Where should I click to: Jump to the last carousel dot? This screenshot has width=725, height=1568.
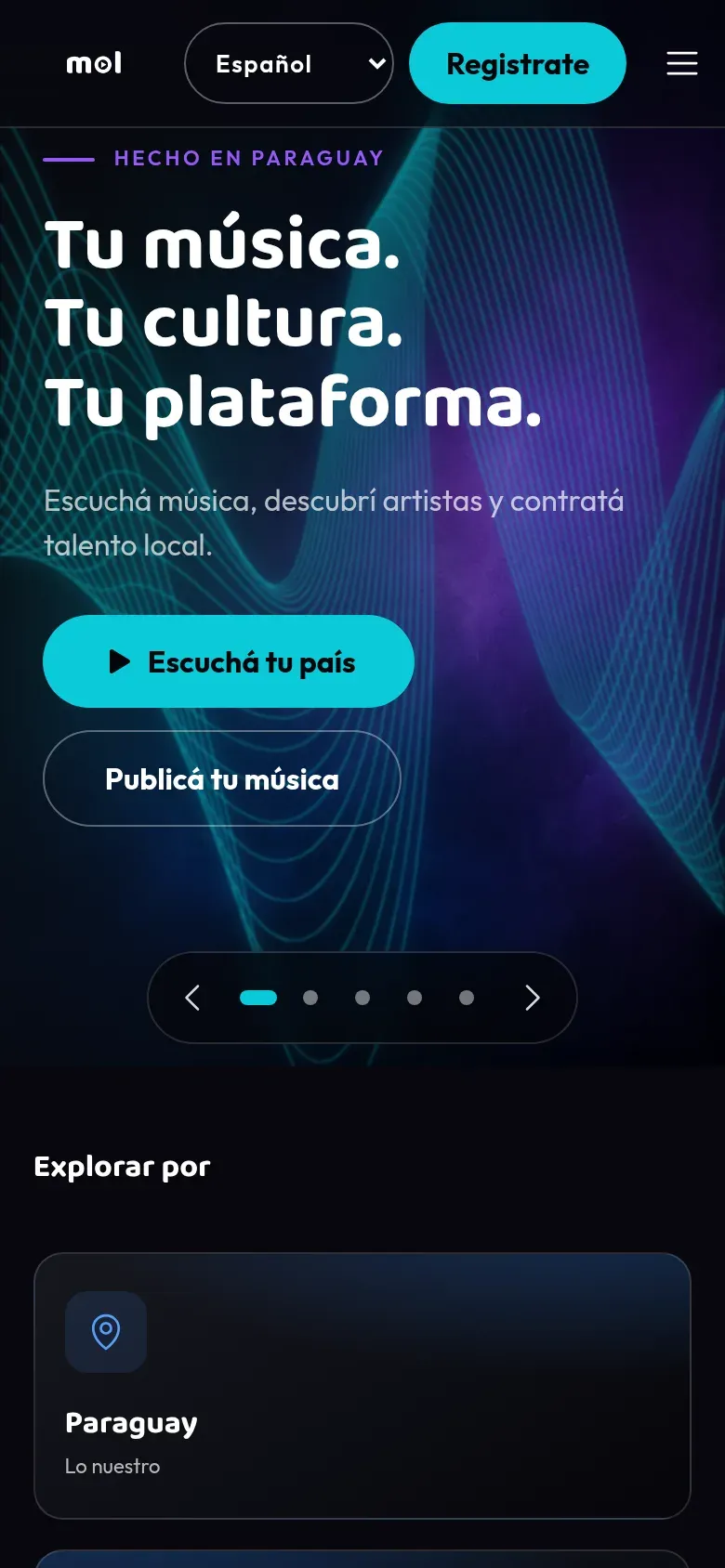(x=467, y=998)
